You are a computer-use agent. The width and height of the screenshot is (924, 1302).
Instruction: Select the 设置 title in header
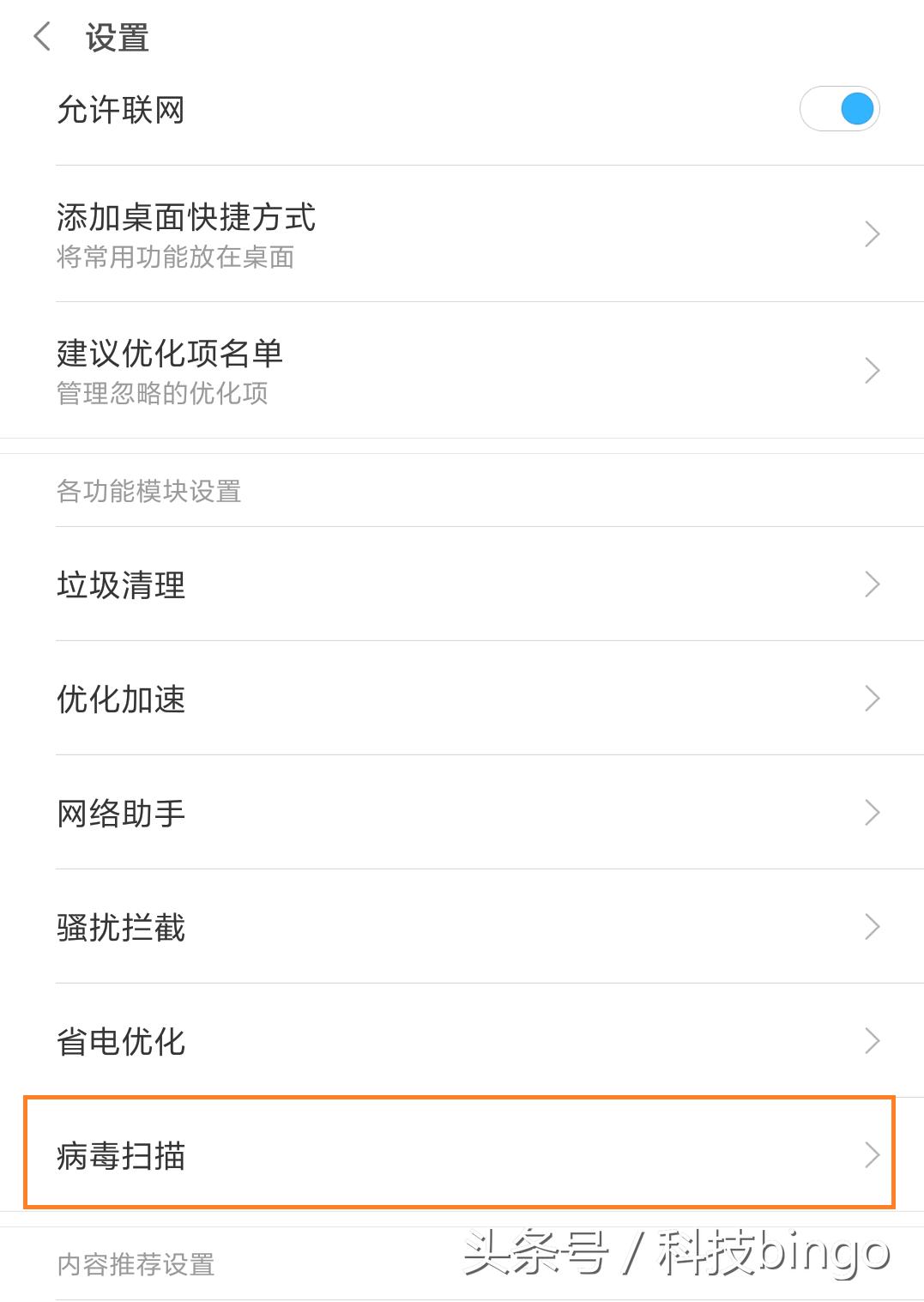pyautogui.click(x=116, y=37)
